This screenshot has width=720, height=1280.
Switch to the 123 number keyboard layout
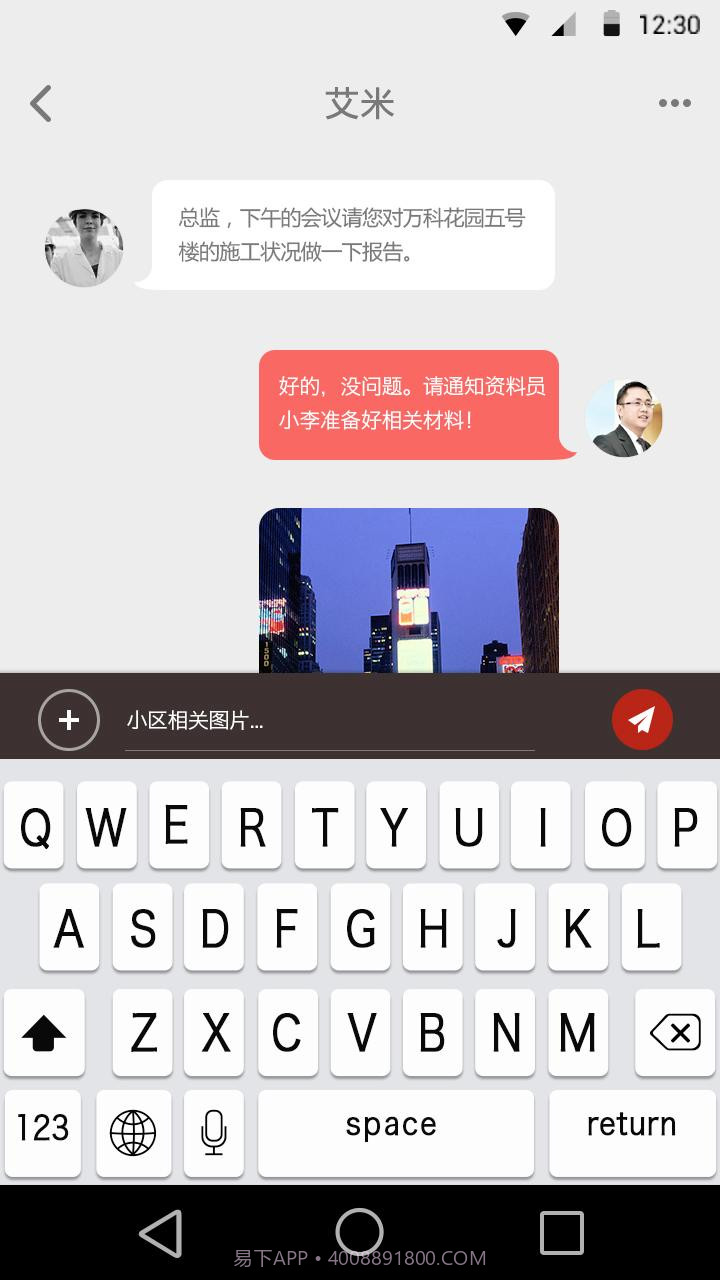pos(44,1132)
